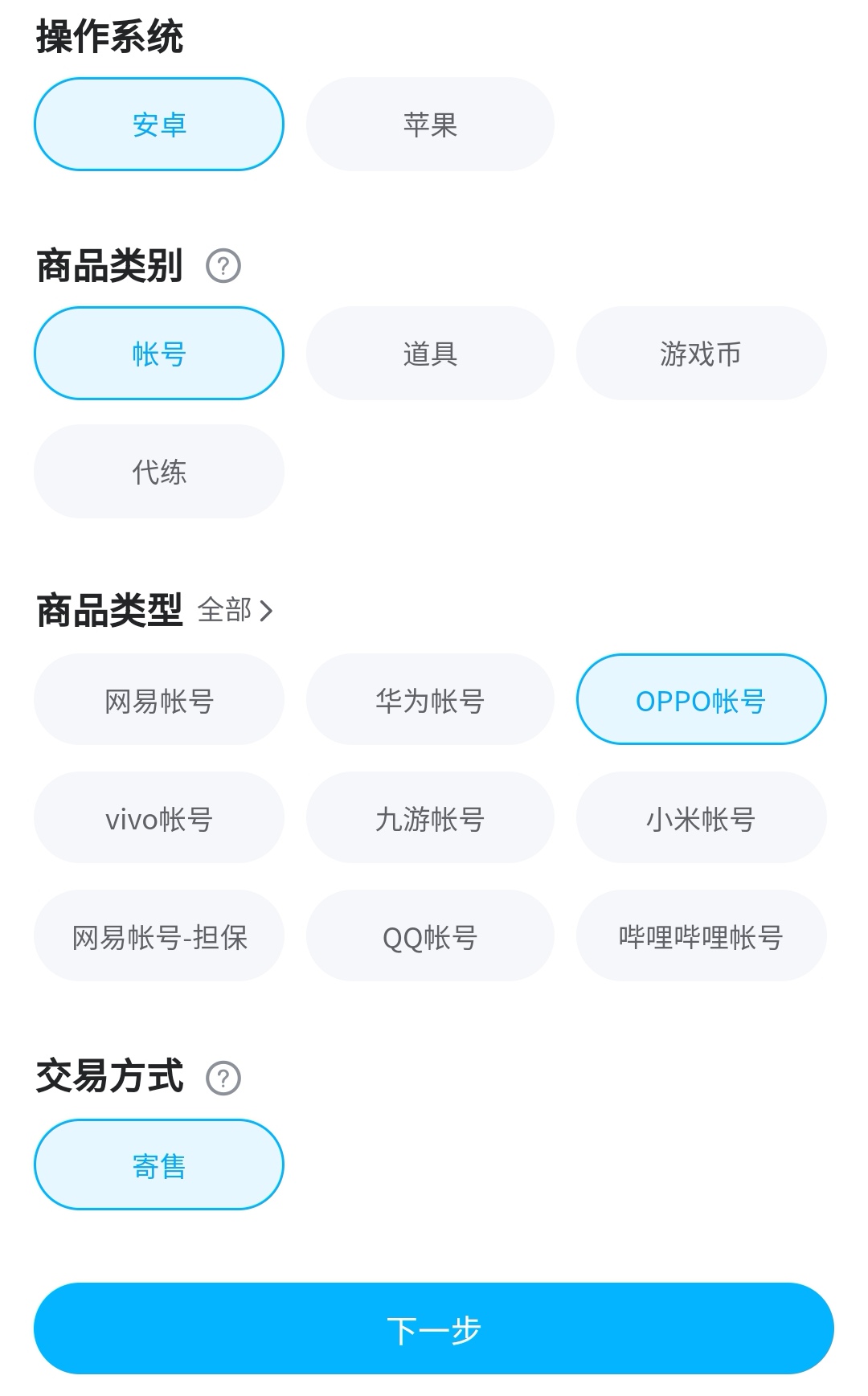The width and height of the screenshot is (868, 1396).
Task: Select 寄售 trade method
Action: [159, 1166]
